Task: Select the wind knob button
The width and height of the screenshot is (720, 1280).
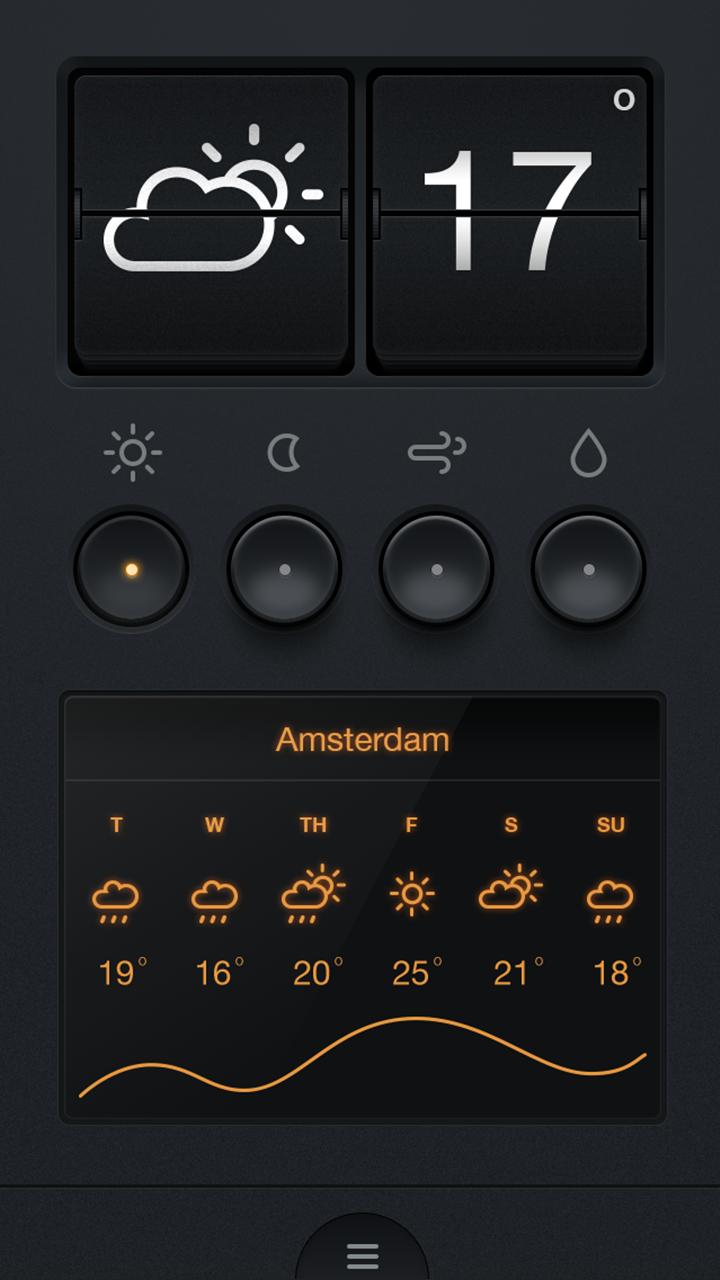Action: coord(437,569)
